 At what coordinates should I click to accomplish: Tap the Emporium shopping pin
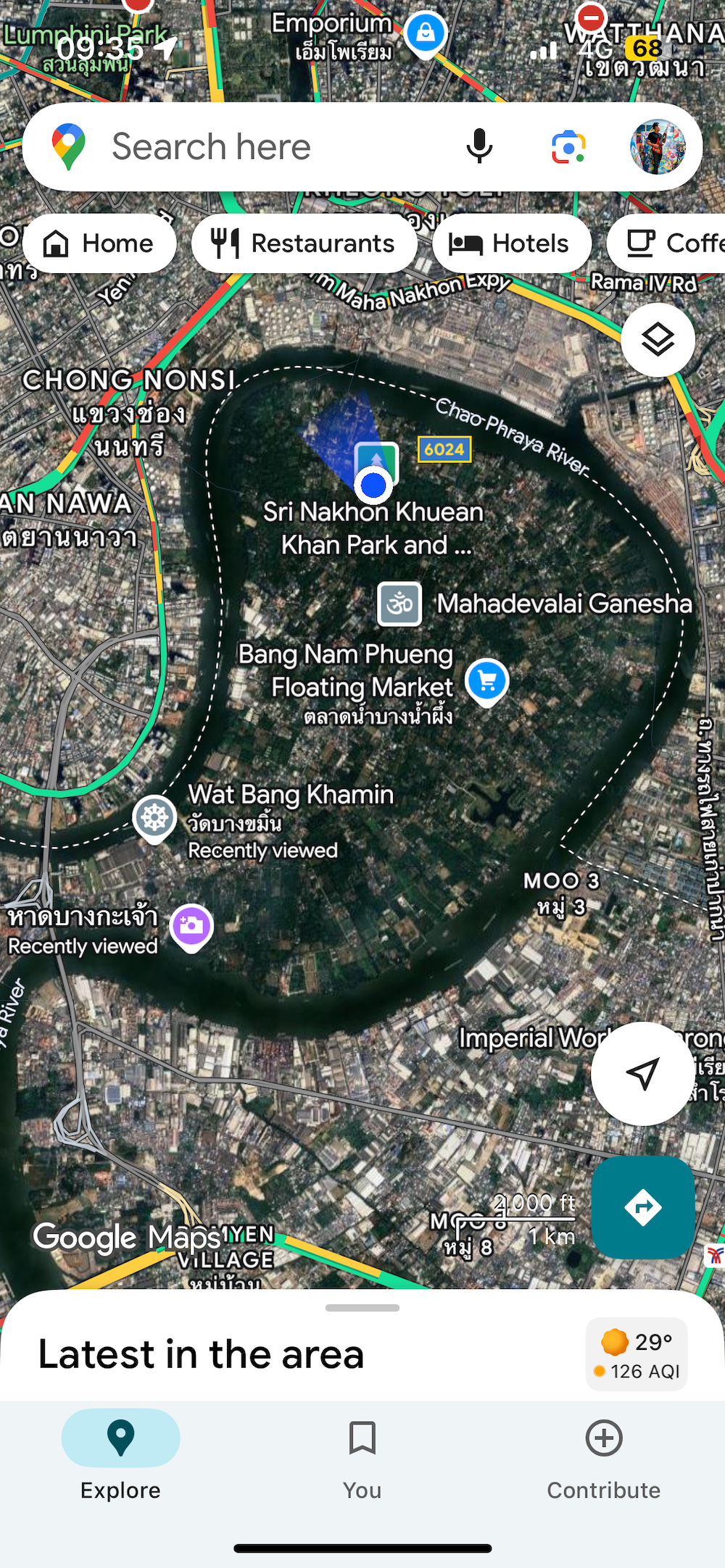[426, 33]
